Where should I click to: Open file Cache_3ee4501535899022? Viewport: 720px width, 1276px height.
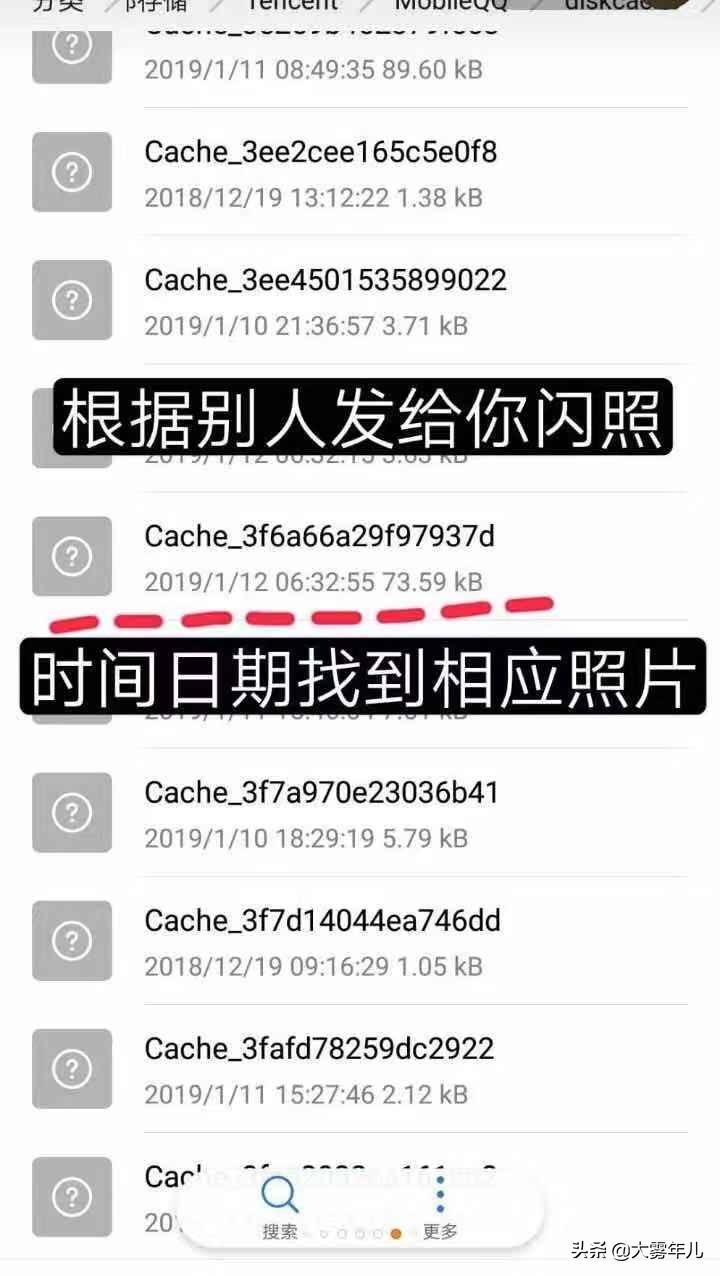[x=325, y=281]
